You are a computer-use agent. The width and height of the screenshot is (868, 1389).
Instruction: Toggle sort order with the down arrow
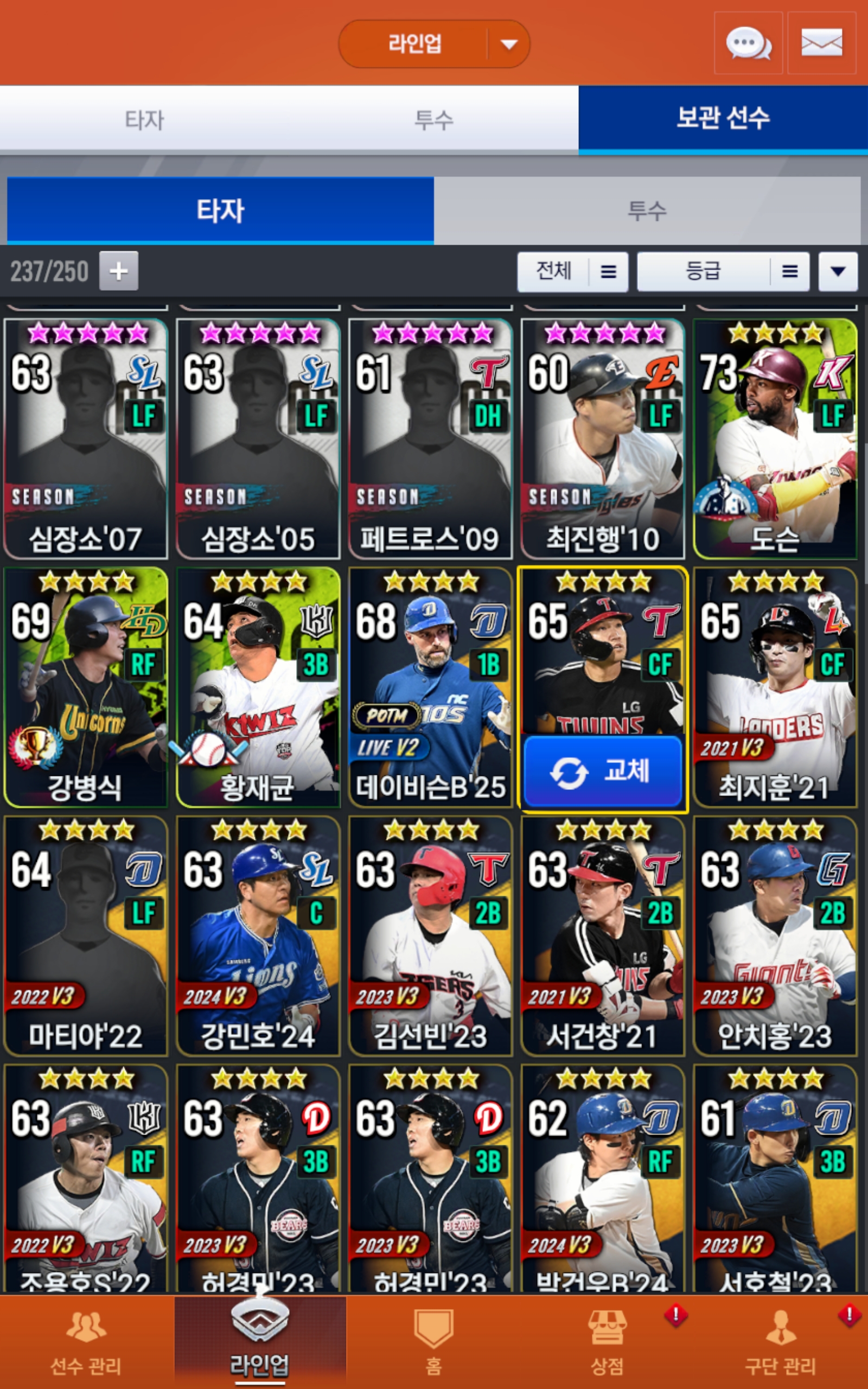tap(838, 271)
